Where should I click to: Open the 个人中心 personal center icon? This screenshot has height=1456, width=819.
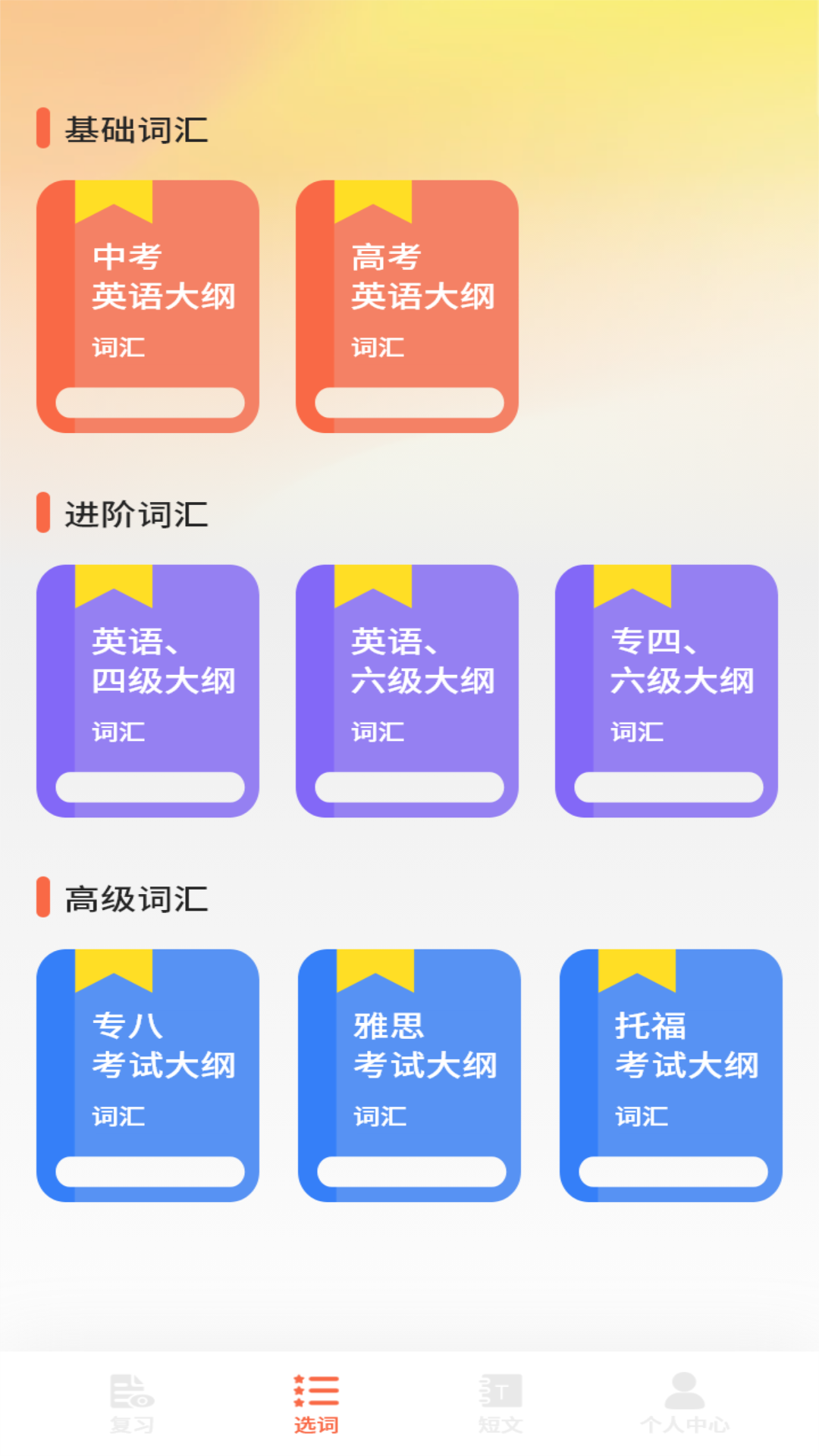click(685, 1402)
